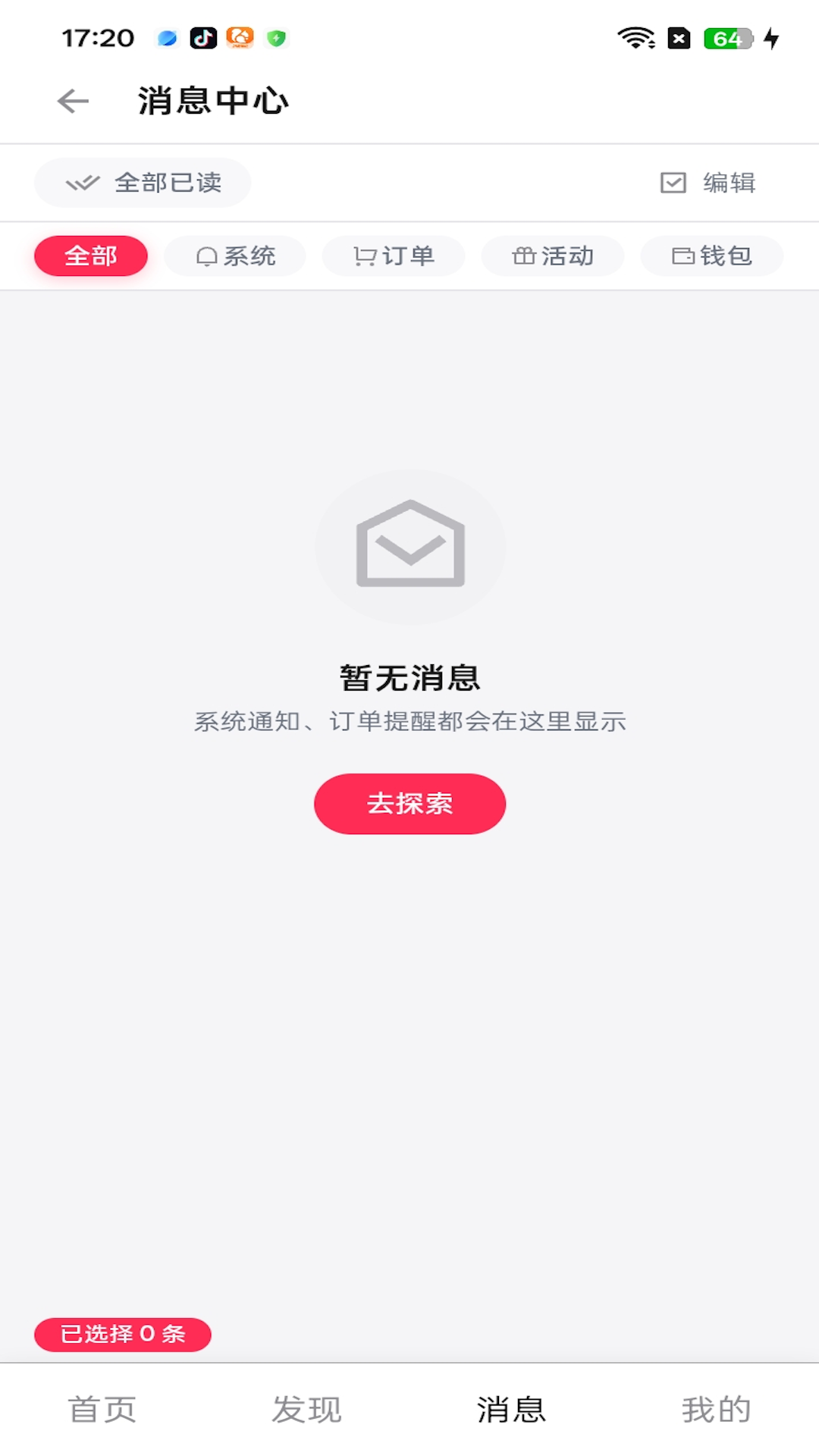The image size is (819, 1456).
Task: Go to the 我的 profile tab
Action: click(x=717, y=1410)
